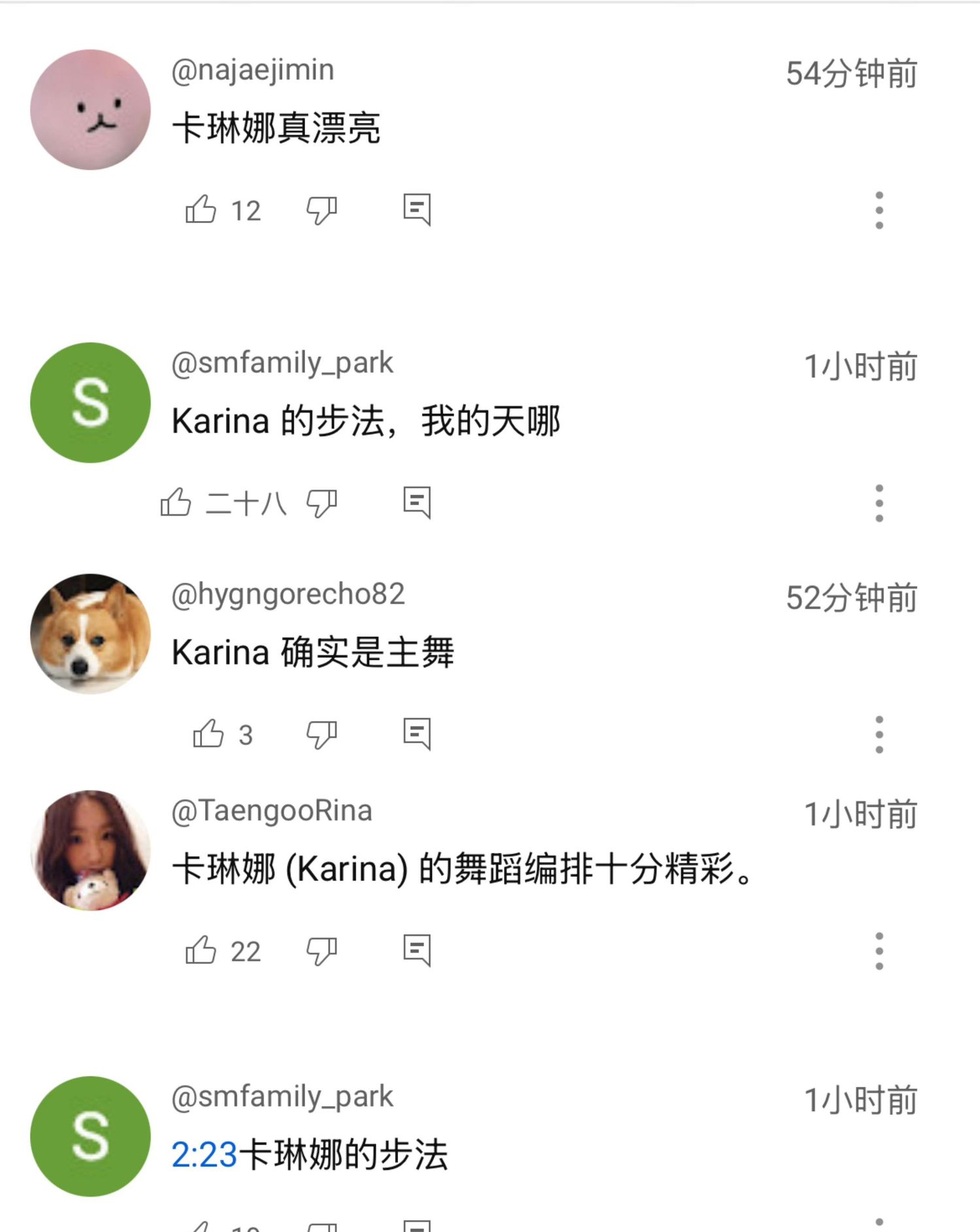Dislike @najaejimin's comment
Viewport: 980px width, 1232px height.
(321, 210)
